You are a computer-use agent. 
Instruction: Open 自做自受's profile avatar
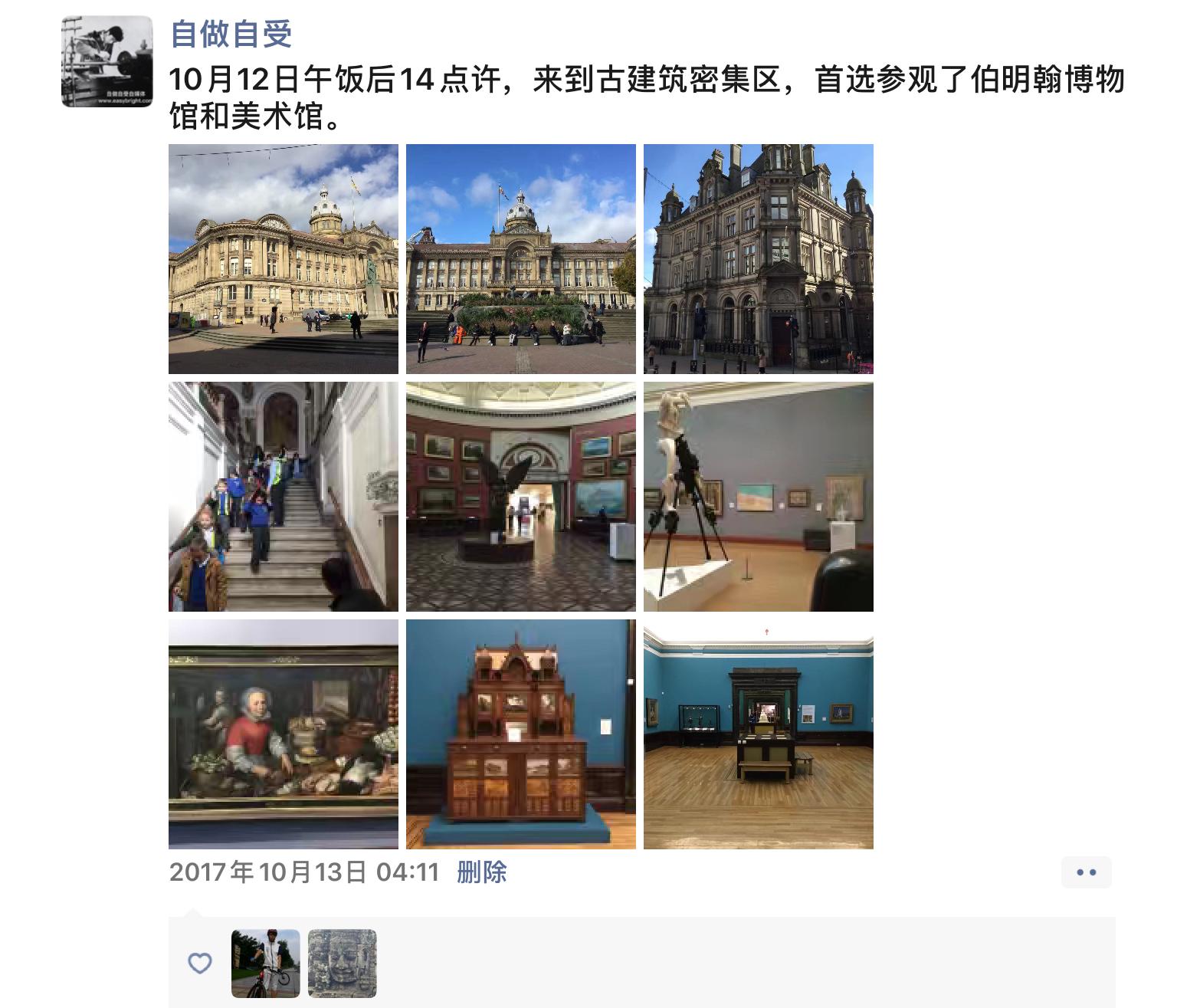(x=107, y=61)
